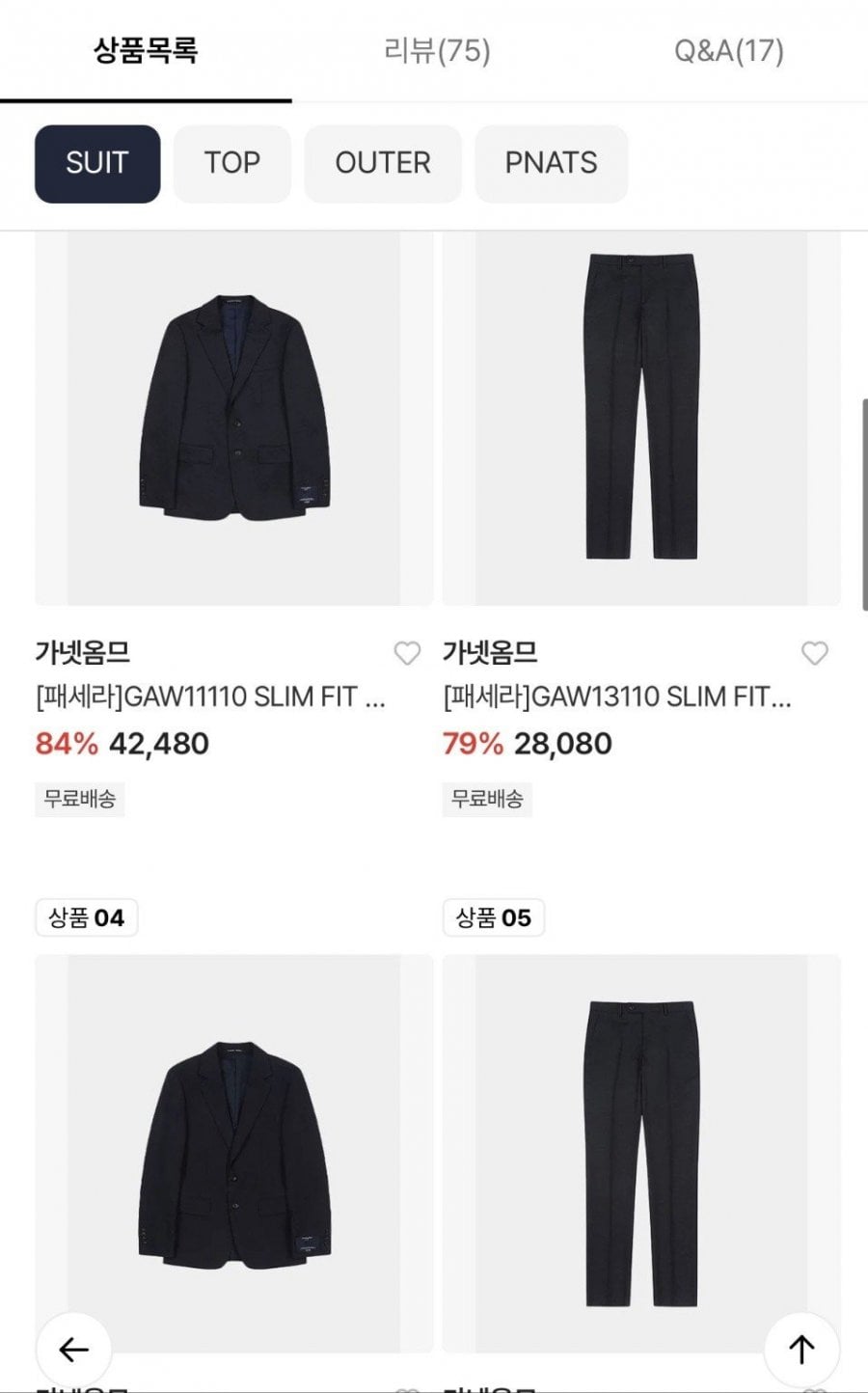This screenshot has height=1393, width=868.
Task: Jump to top with the up arrow
Action: coord(801,1350)
